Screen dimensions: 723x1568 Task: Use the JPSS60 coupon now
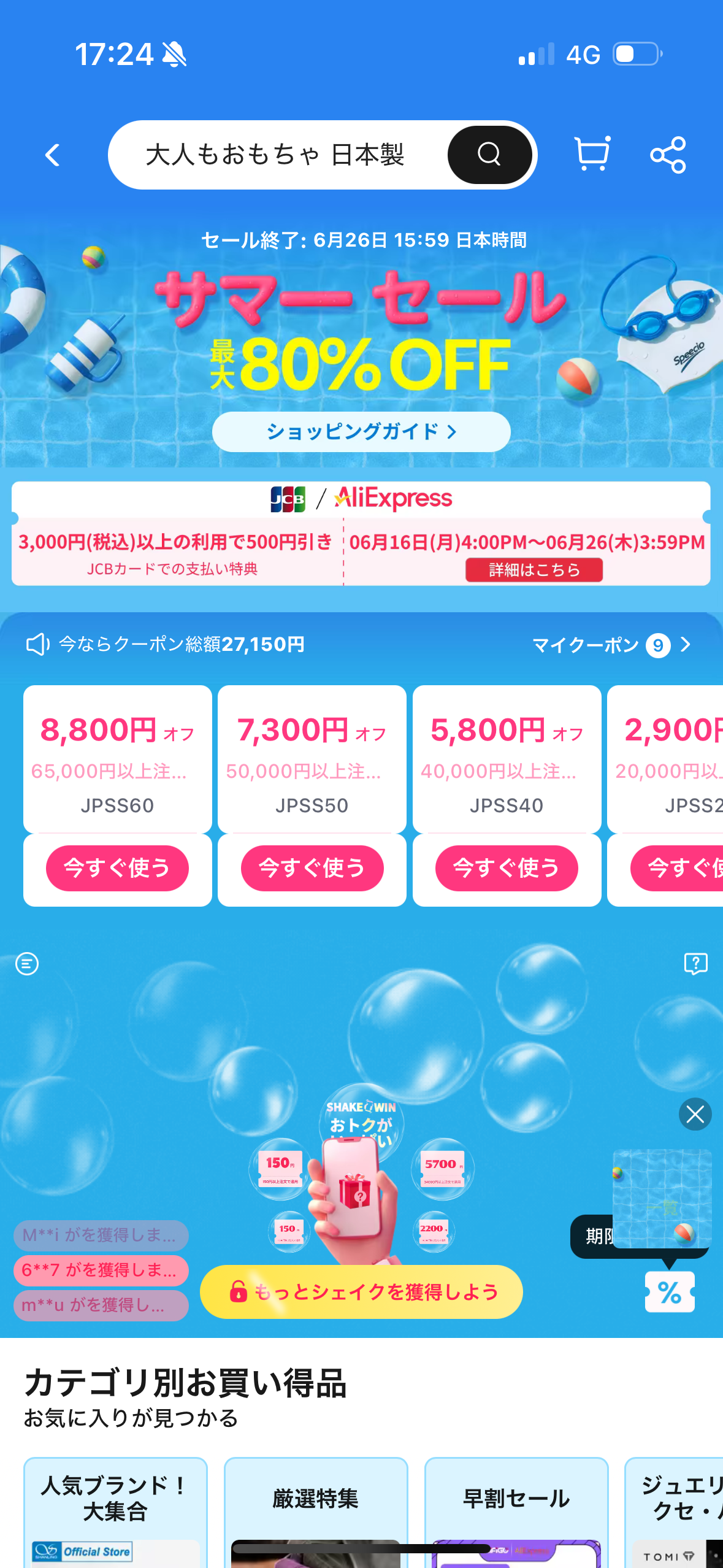tap(117, 868)
